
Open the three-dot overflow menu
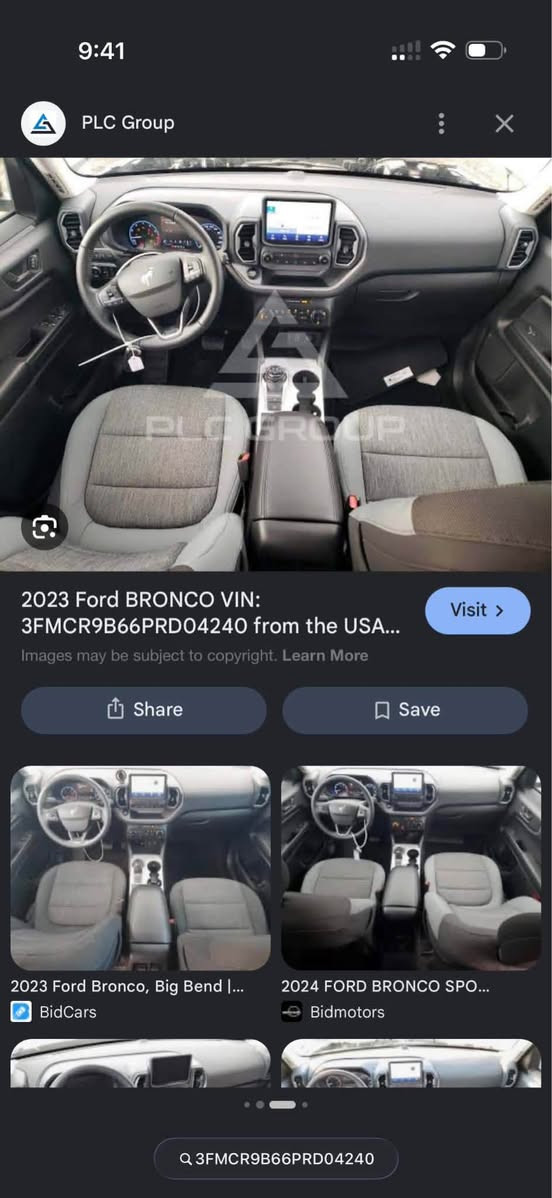[441, 124]
